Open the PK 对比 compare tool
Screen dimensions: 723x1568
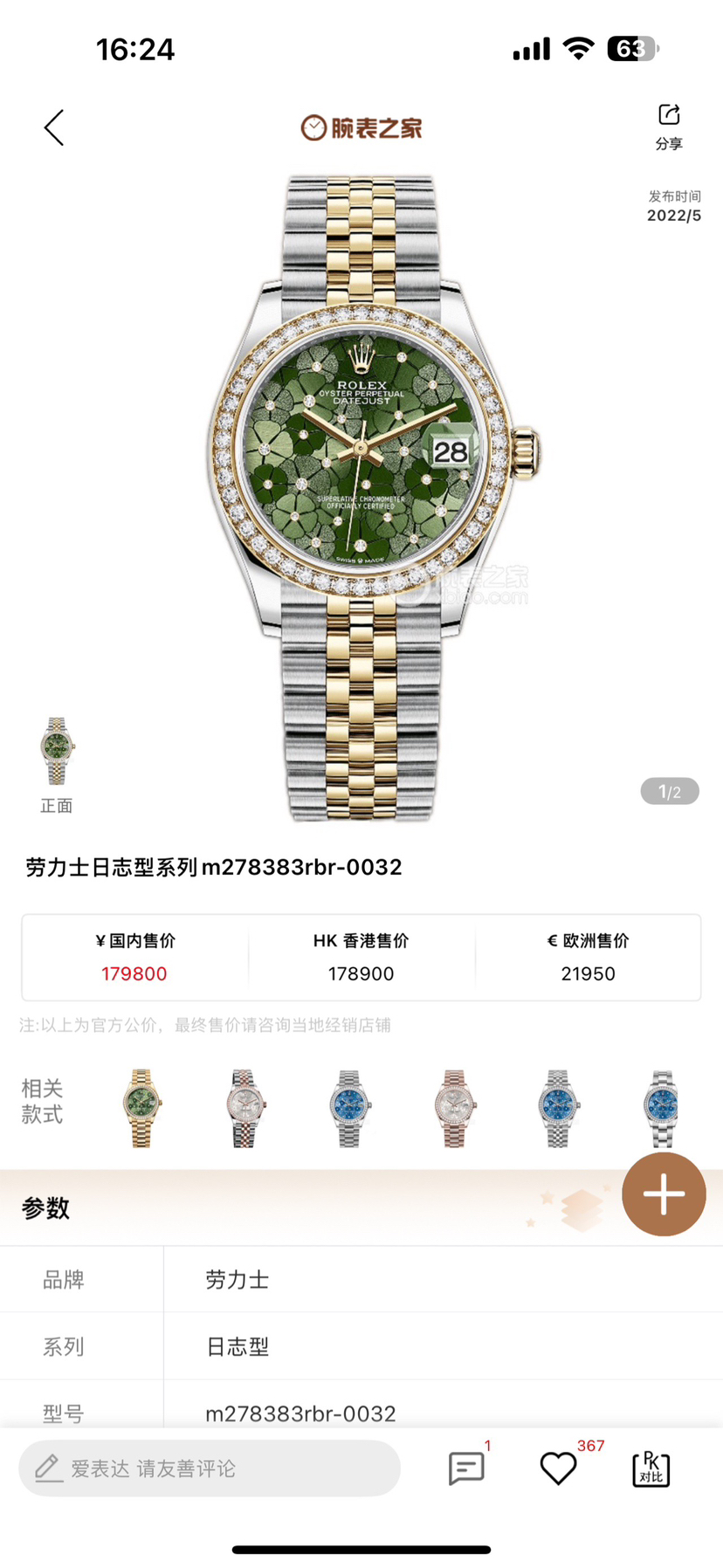[651, 1468]
